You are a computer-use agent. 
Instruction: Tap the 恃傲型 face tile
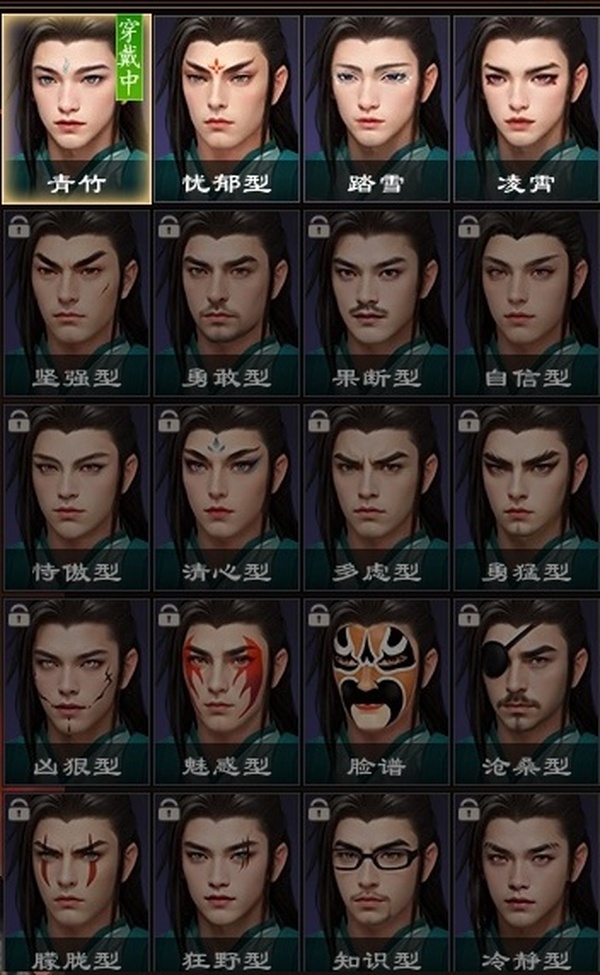77,497
